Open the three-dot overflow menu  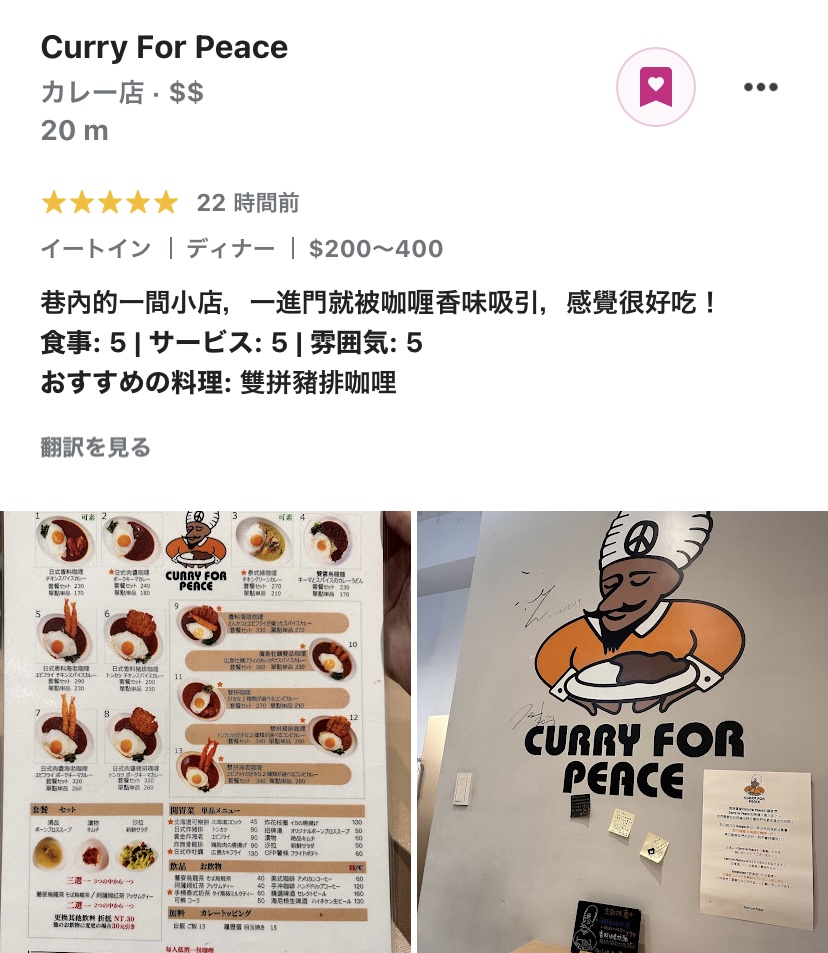click(761, 87)
